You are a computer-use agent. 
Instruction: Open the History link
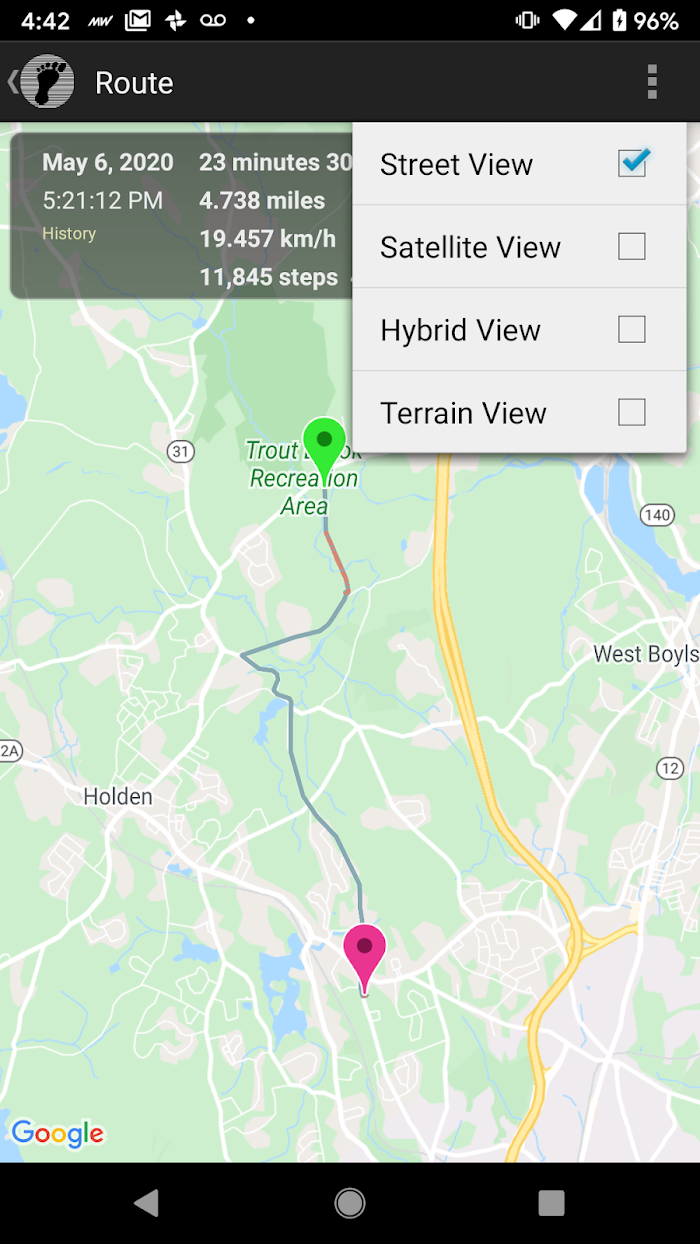(x=69, y=233)
